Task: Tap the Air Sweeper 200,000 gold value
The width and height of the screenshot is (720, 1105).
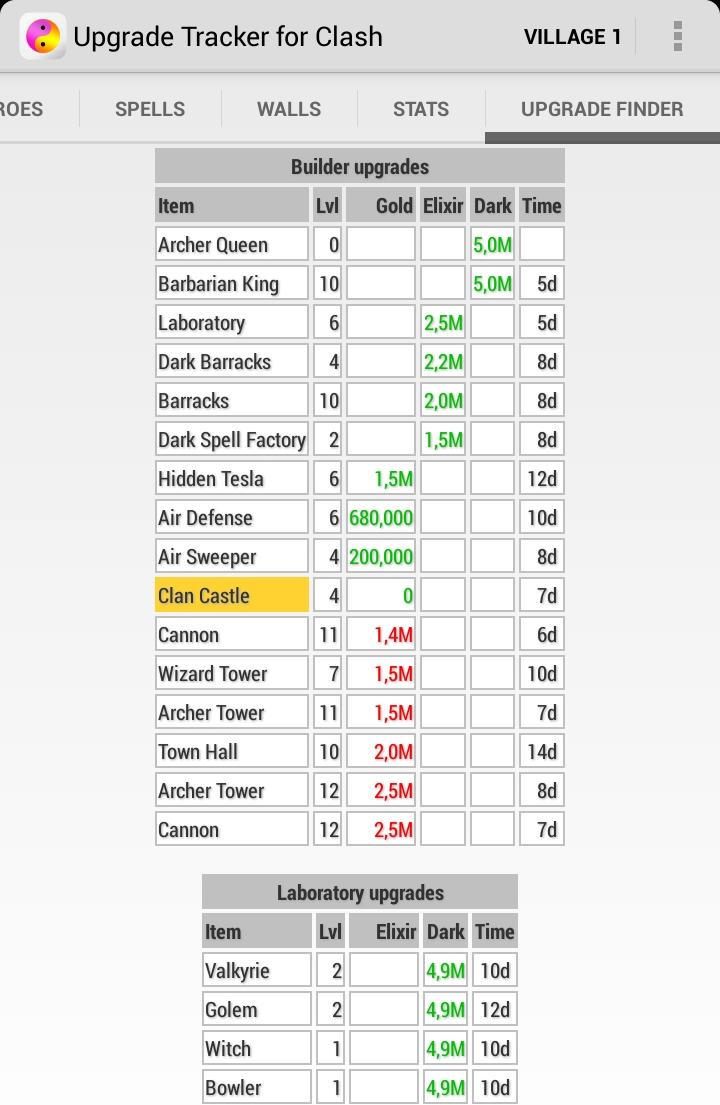Action: pyautogui.click(x=381, y=556)
